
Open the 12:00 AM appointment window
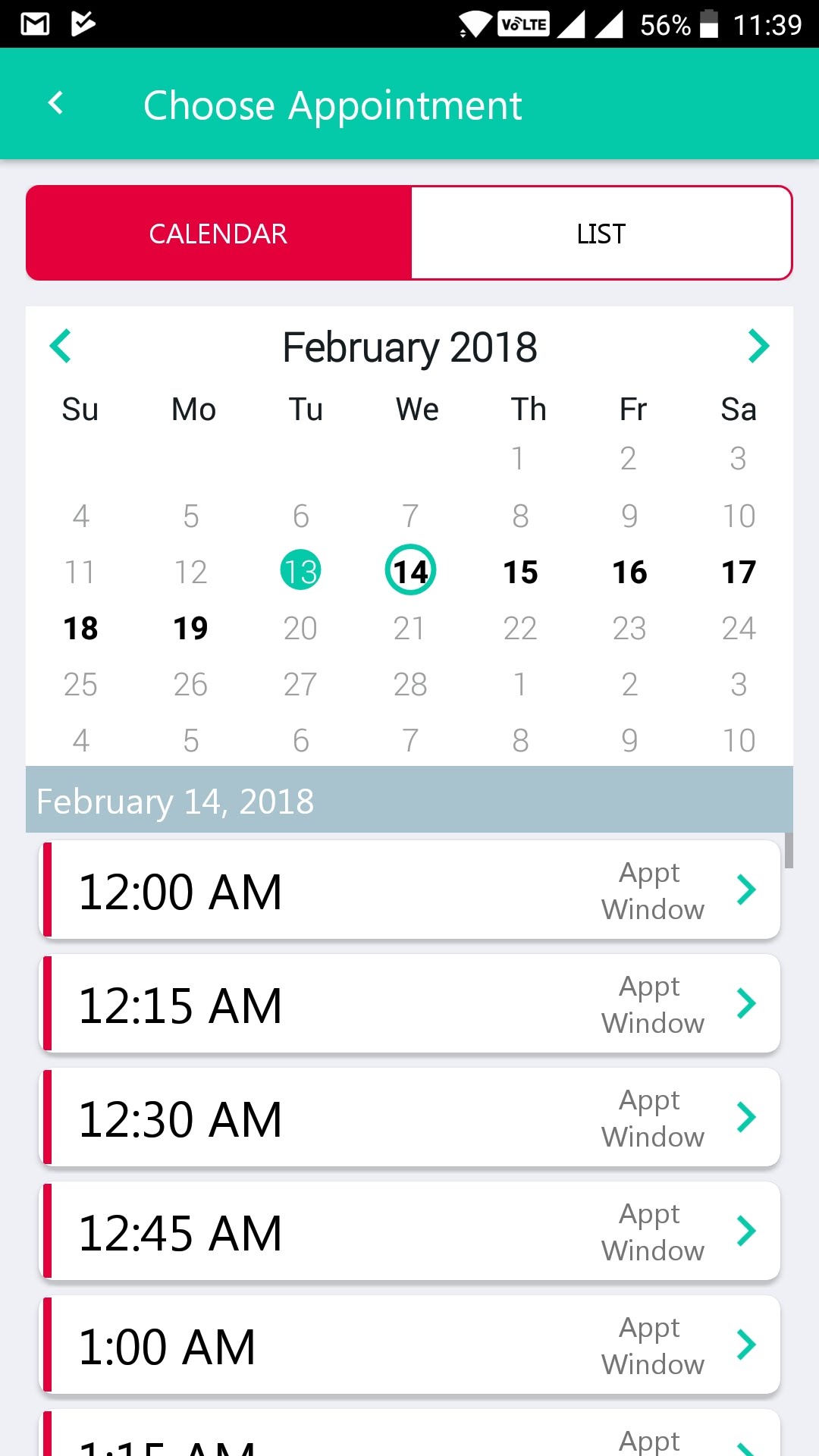[409, 890]
